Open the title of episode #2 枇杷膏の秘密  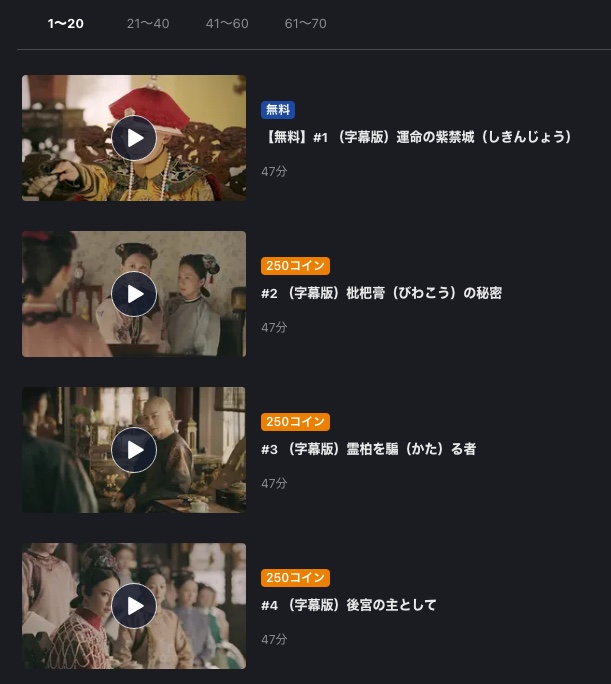(381, 293)
